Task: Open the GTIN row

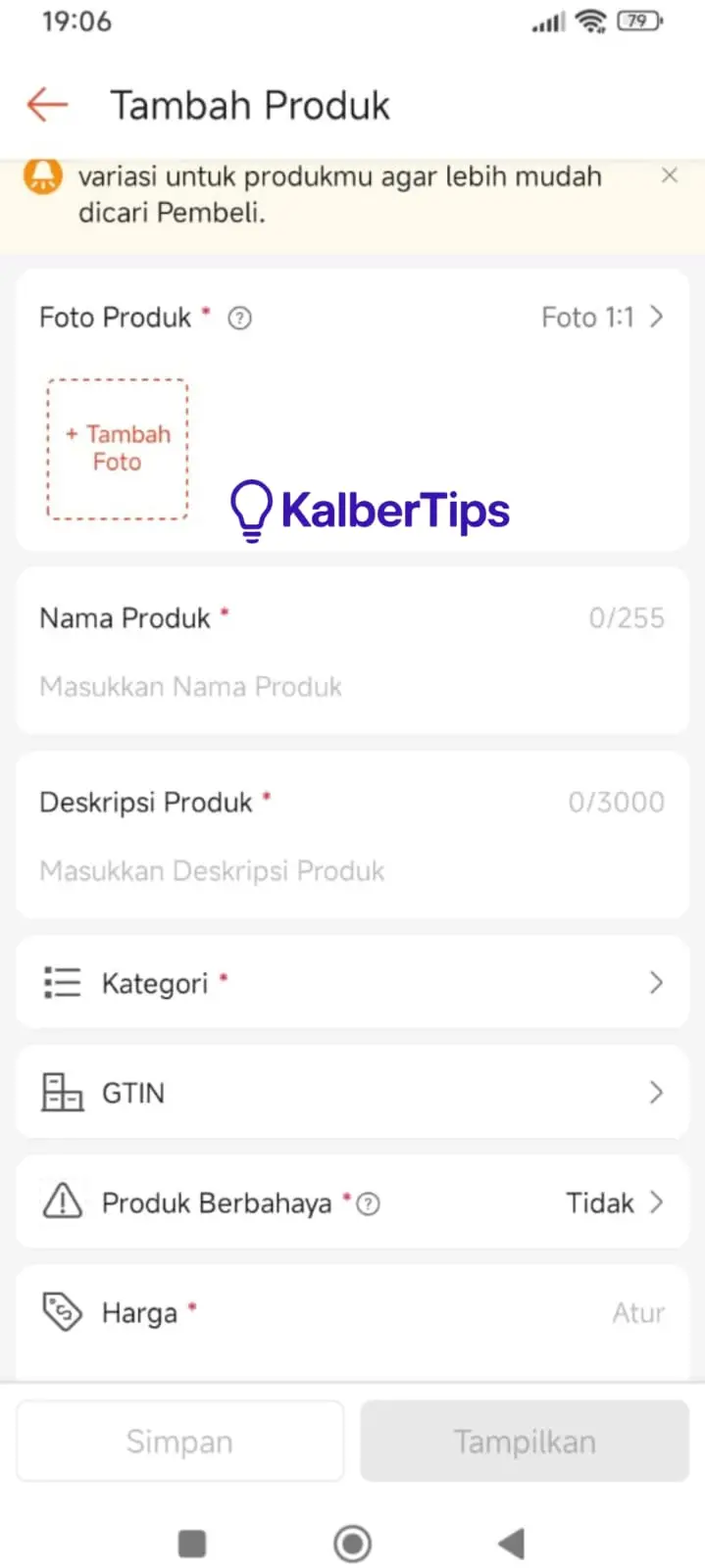Action: 352,1093
